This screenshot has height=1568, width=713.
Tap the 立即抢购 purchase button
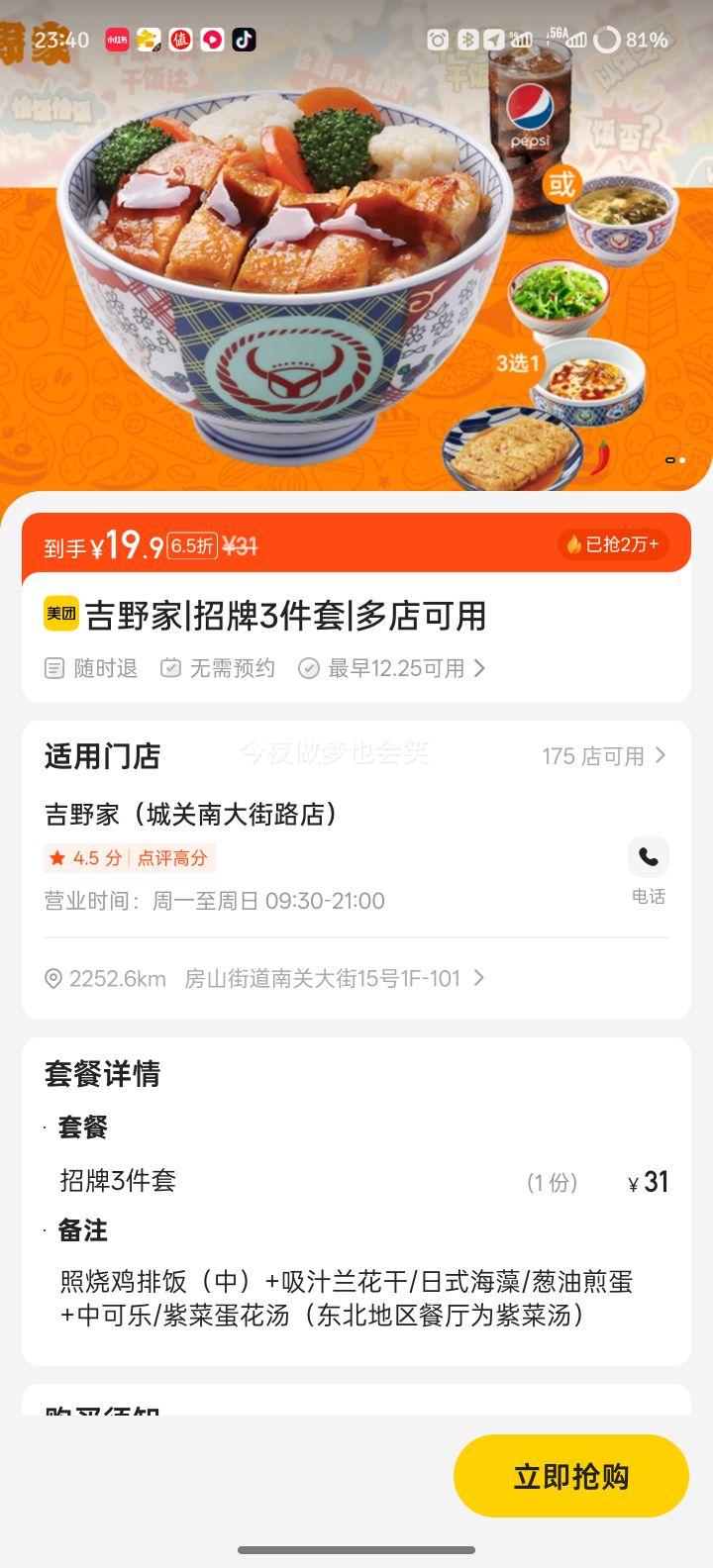coord(570,1475)
